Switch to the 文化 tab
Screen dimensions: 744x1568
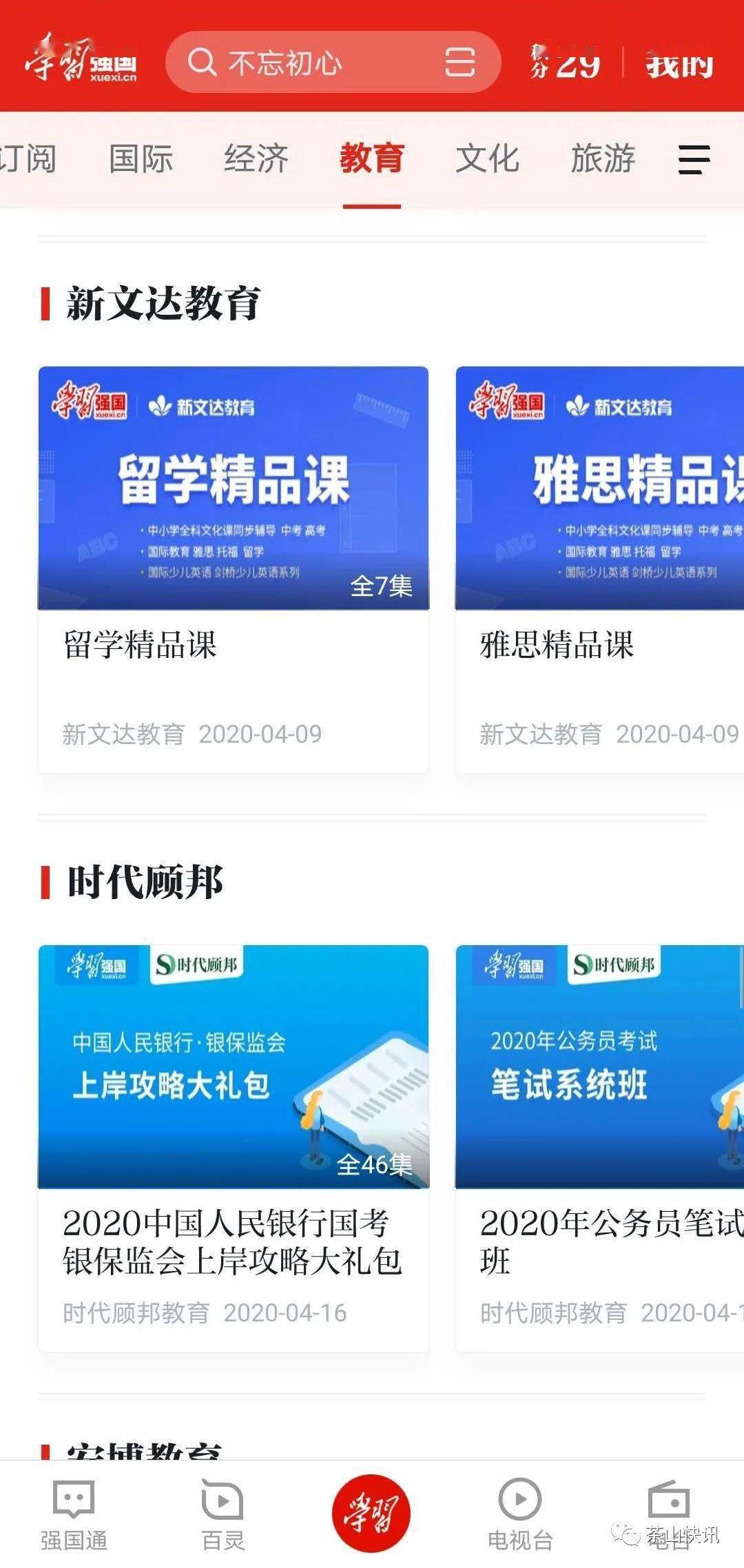tap(487, 158)
